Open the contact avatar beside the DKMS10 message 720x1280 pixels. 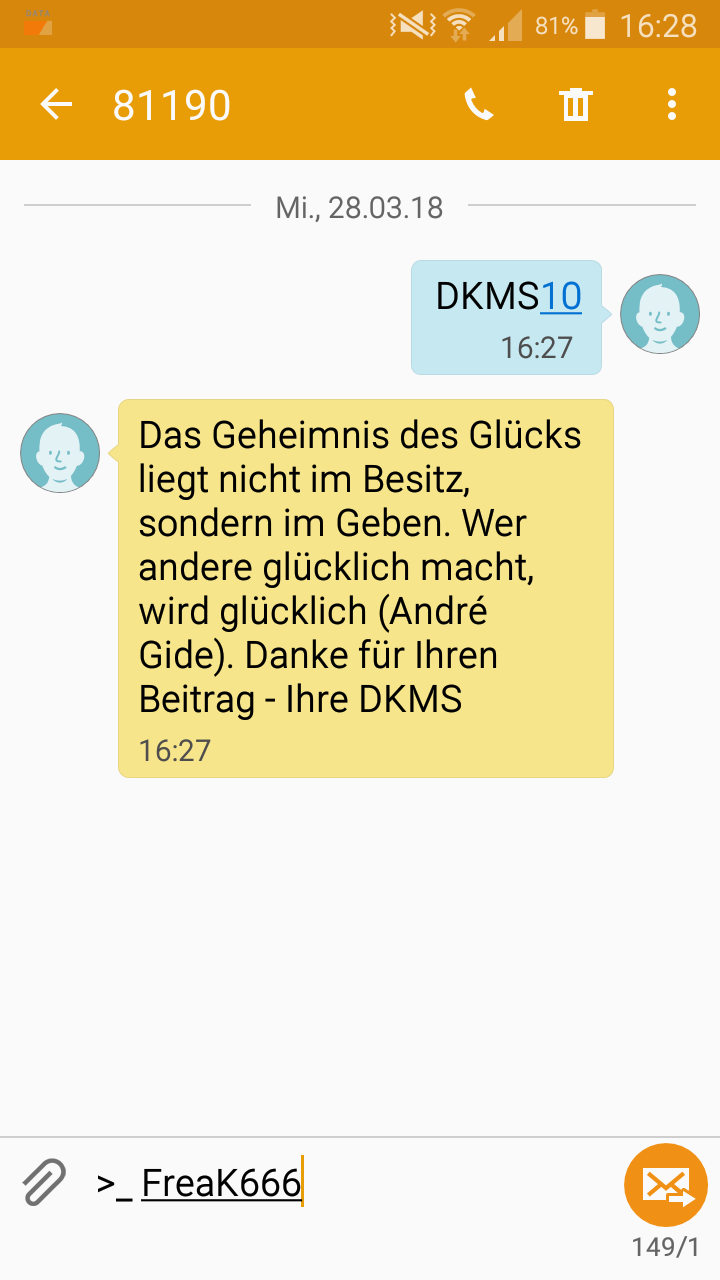click(660, 314)
